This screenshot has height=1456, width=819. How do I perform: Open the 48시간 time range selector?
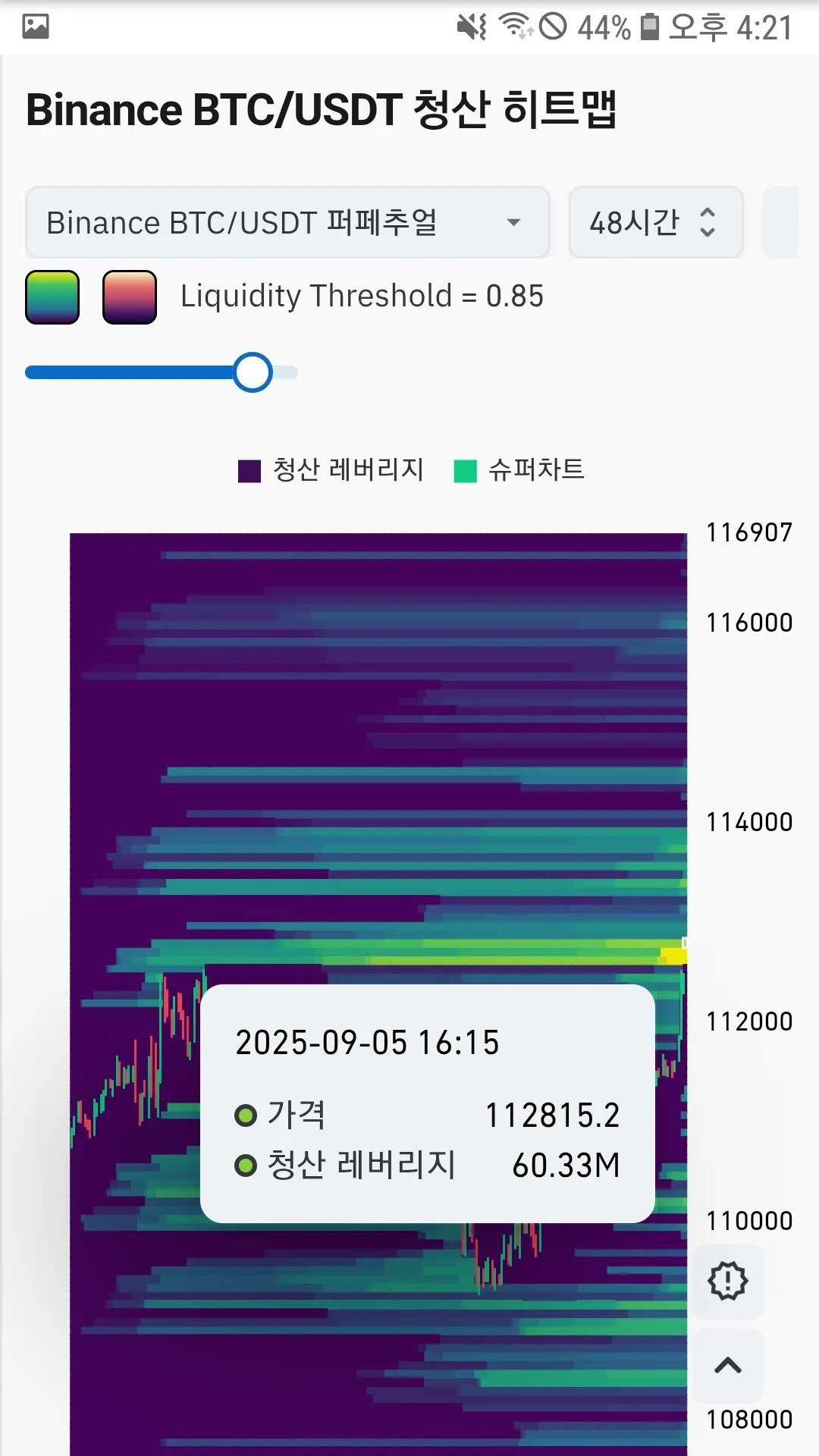(x=655, y=223)
